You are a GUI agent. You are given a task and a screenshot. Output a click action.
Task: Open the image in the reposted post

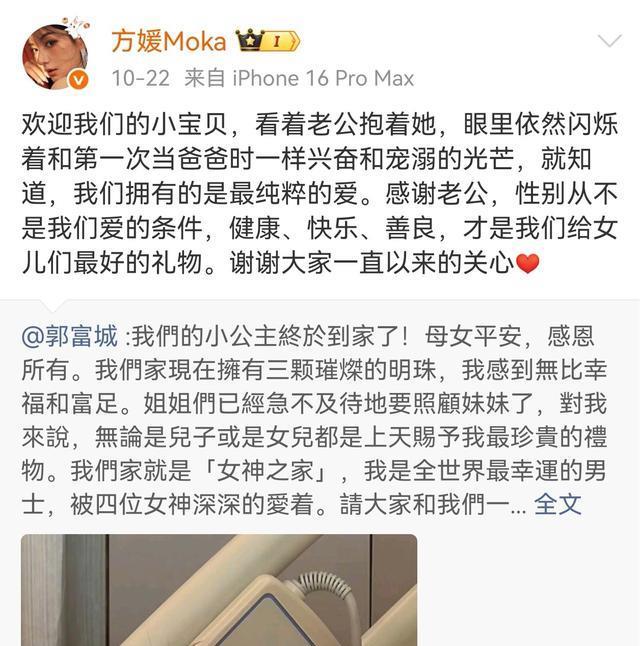(219, 590)
